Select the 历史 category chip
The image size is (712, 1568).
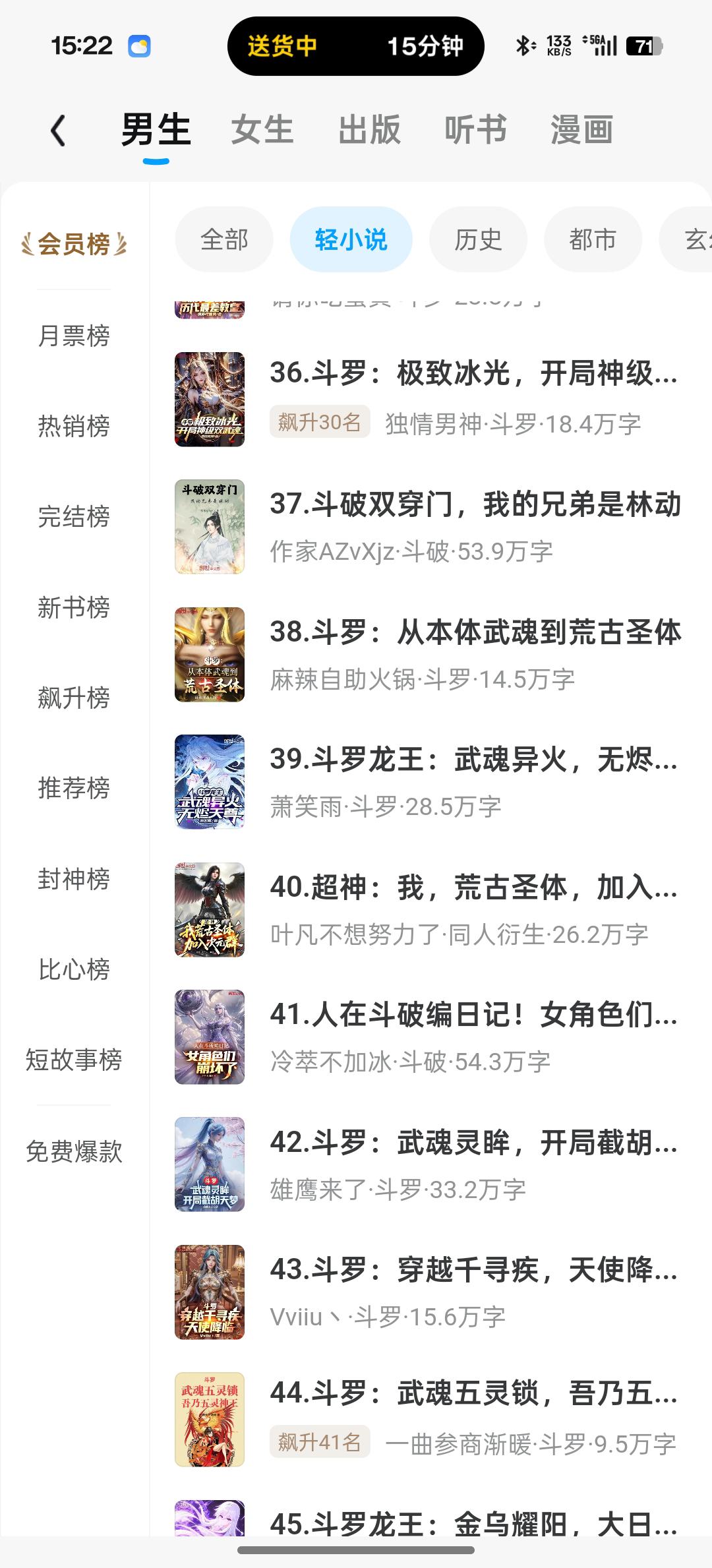pos(478,239)
